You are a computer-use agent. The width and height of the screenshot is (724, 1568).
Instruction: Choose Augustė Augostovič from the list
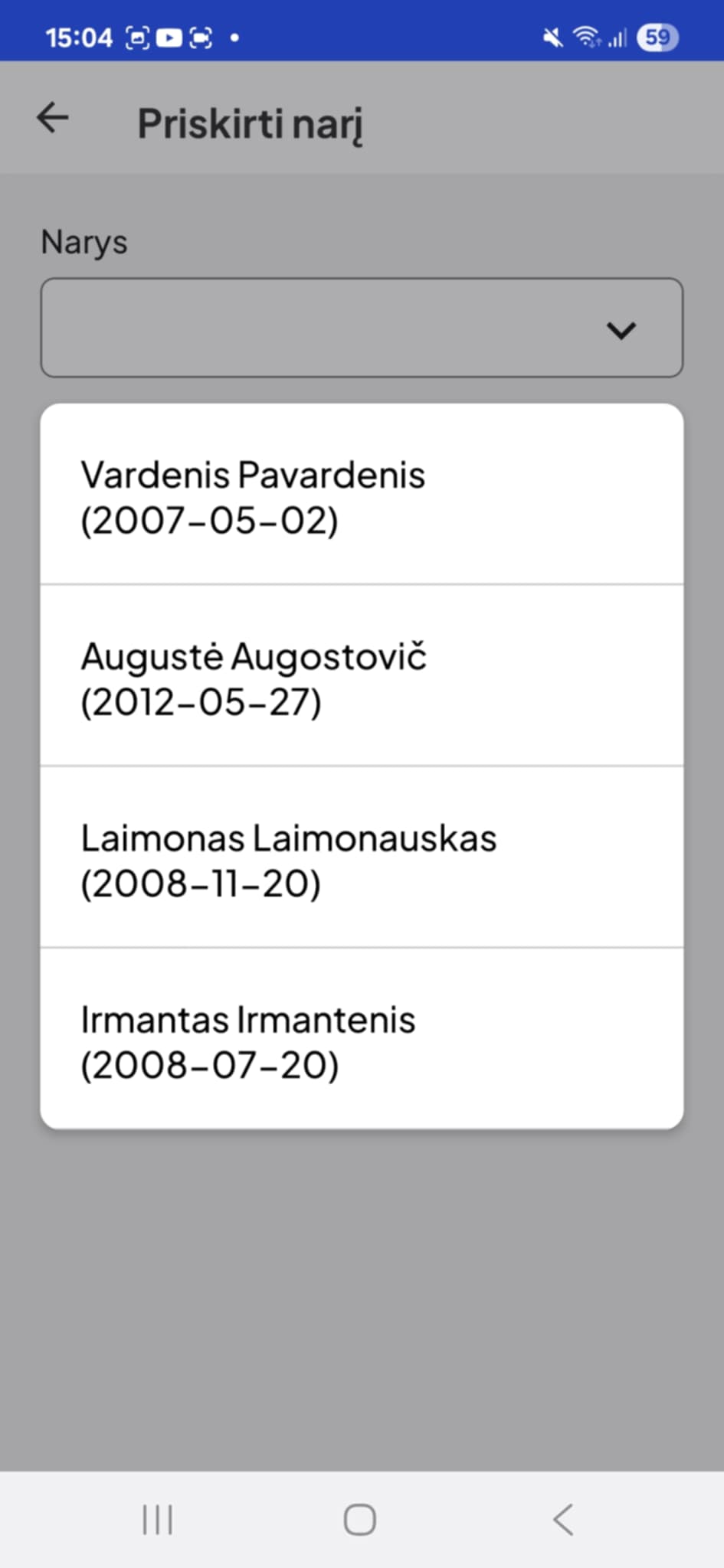pos(362,678)
